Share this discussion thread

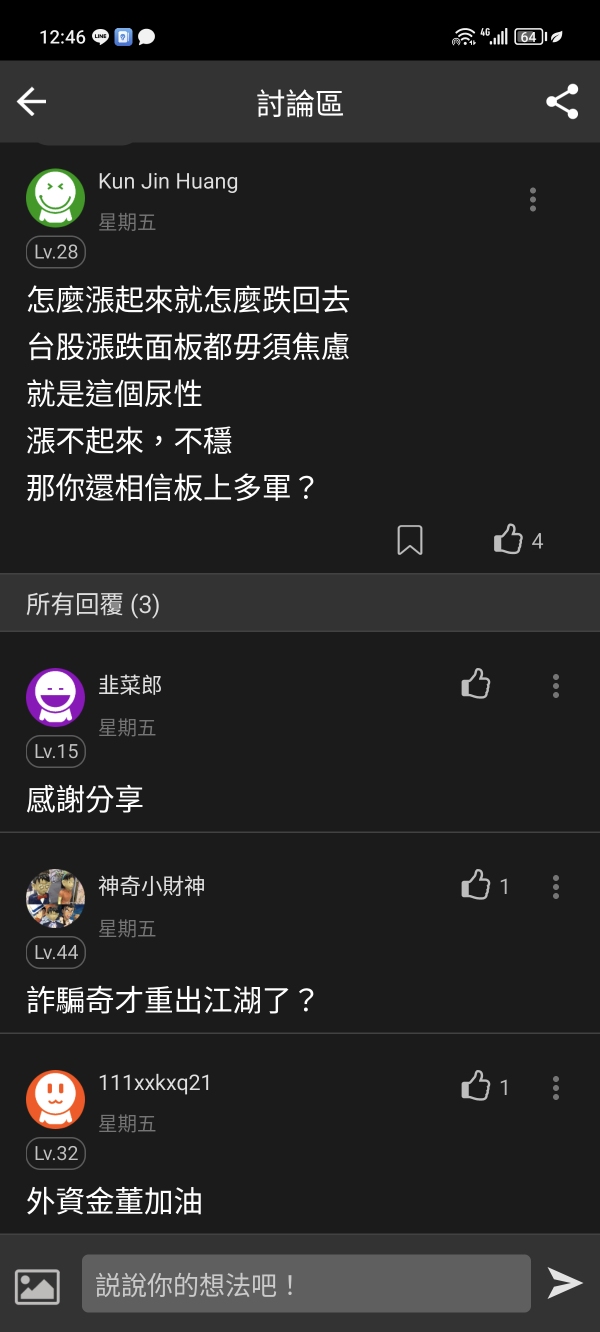pos(562,102)
